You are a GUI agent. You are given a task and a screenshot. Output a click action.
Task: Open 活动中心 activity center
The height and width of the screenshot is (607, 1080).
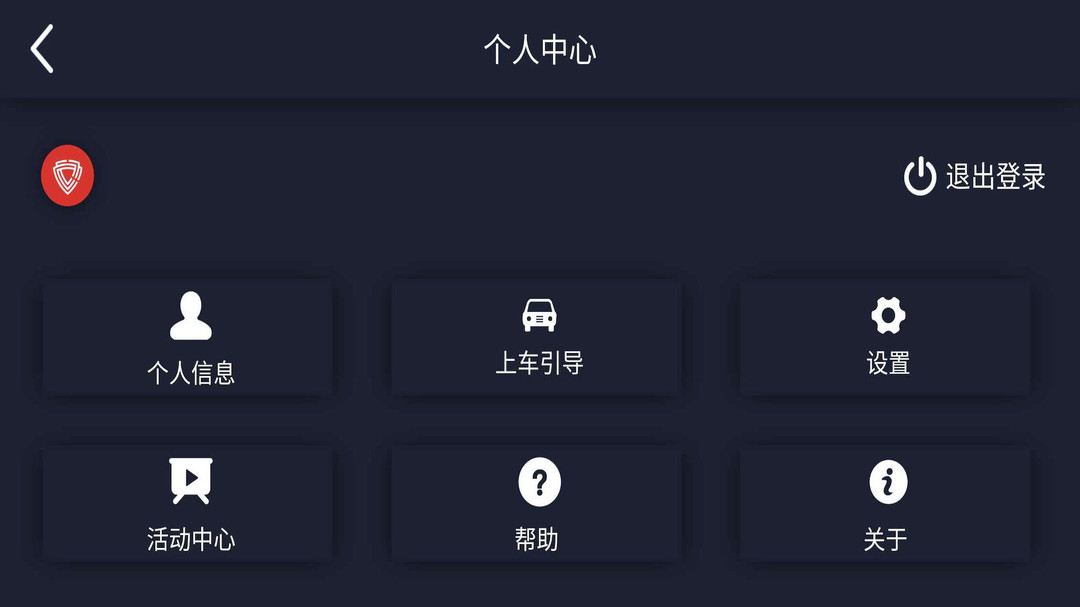189,504
